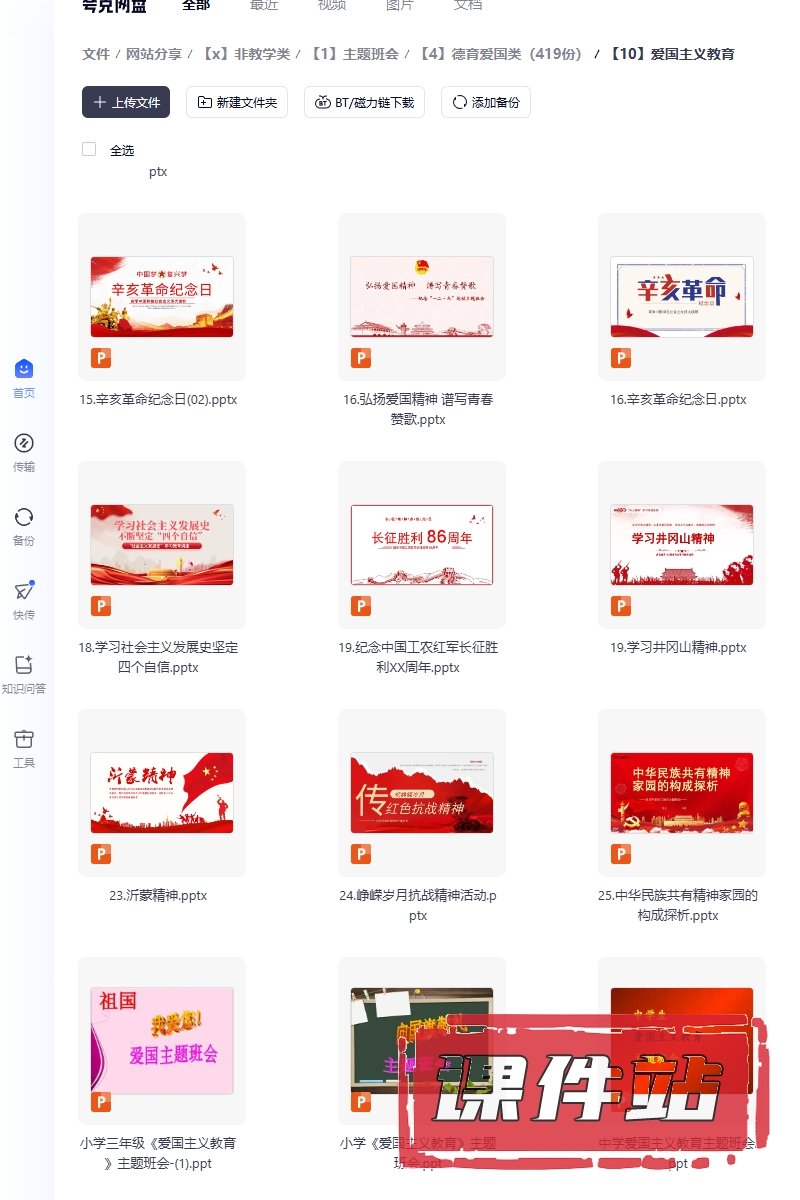Open file 16.弘扬爱国精神 谱写青春赞歌.pptx

(422, 296)
